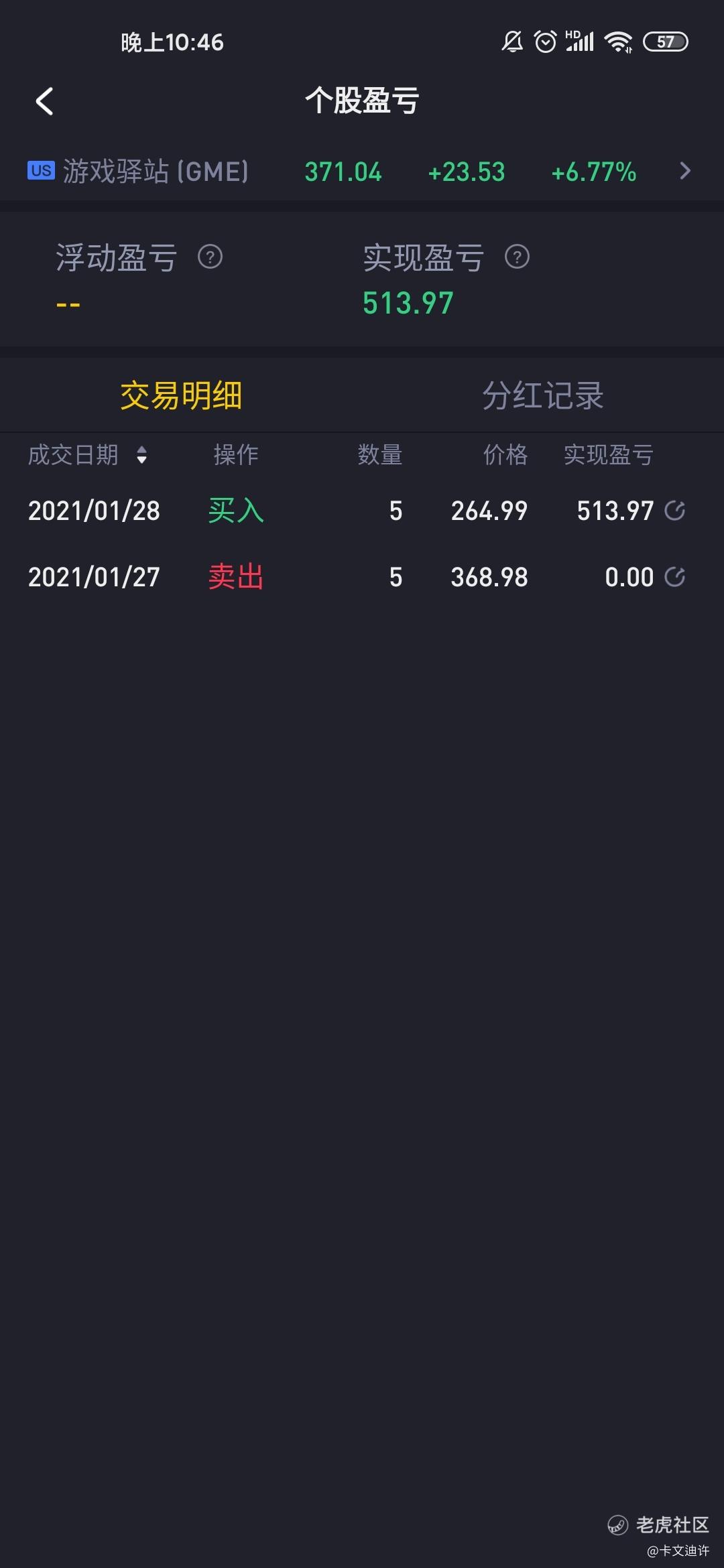
Task: Tap the help icon beside 实现盈亏
Action: [517, 257]
